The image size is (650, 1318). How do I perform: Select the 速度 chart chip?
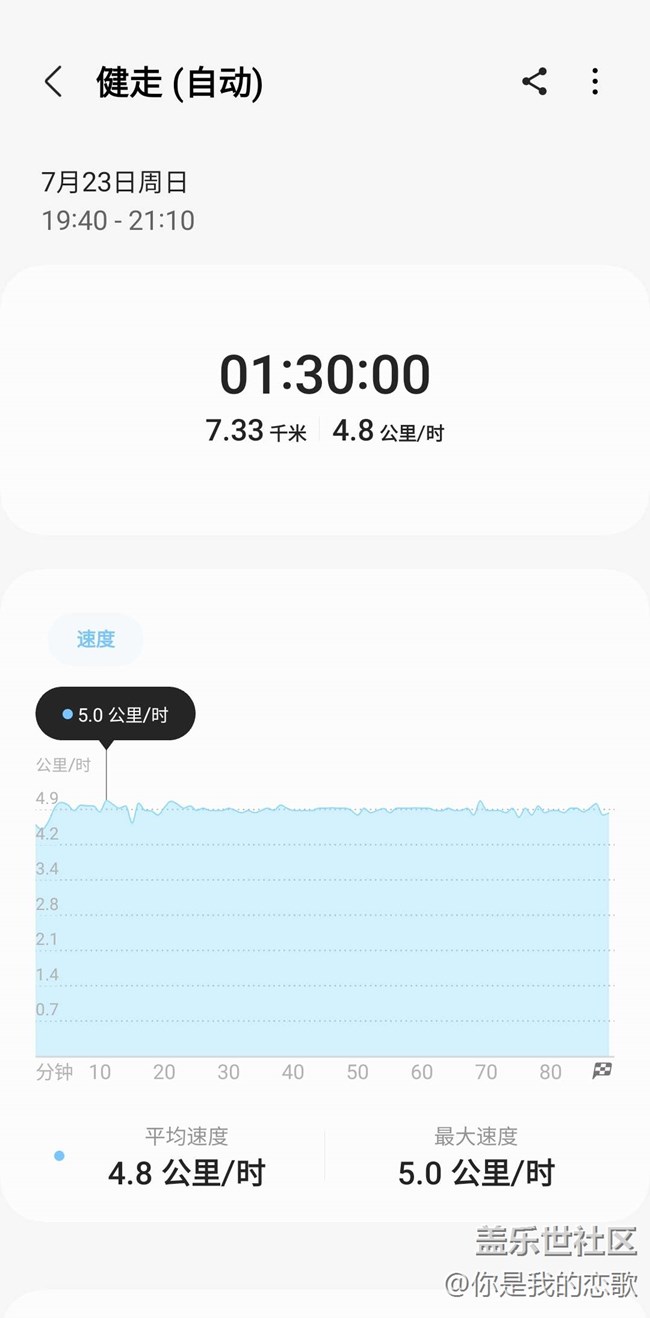tap(96, 640)
